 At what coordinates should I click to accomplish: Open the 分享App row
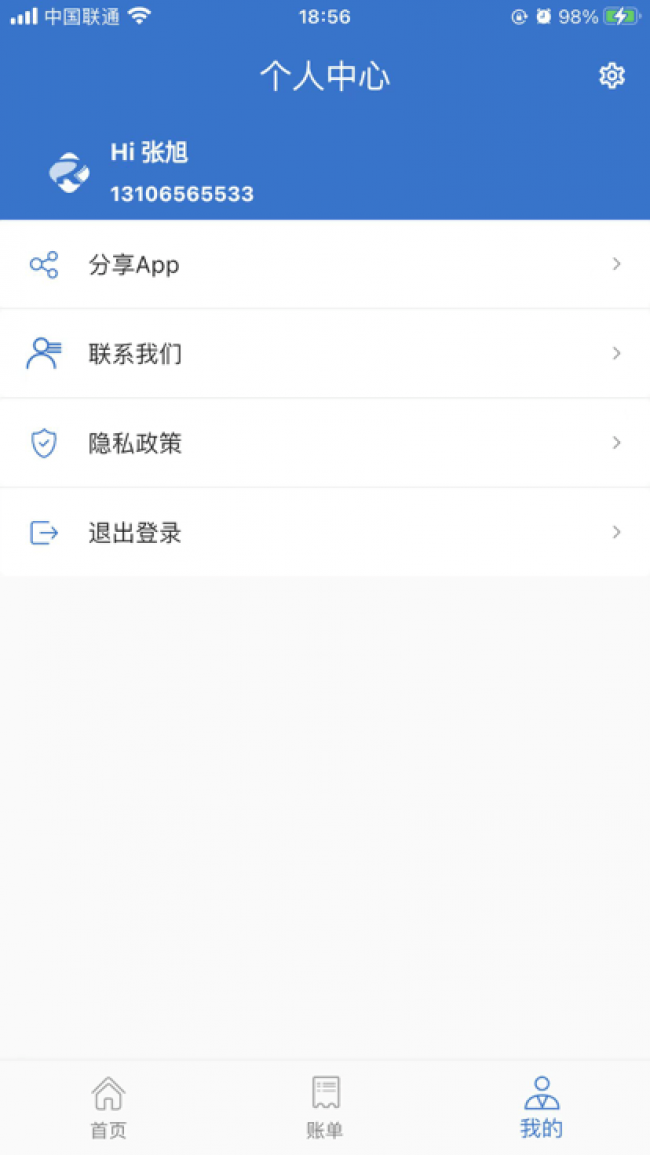tap(324, 265)
